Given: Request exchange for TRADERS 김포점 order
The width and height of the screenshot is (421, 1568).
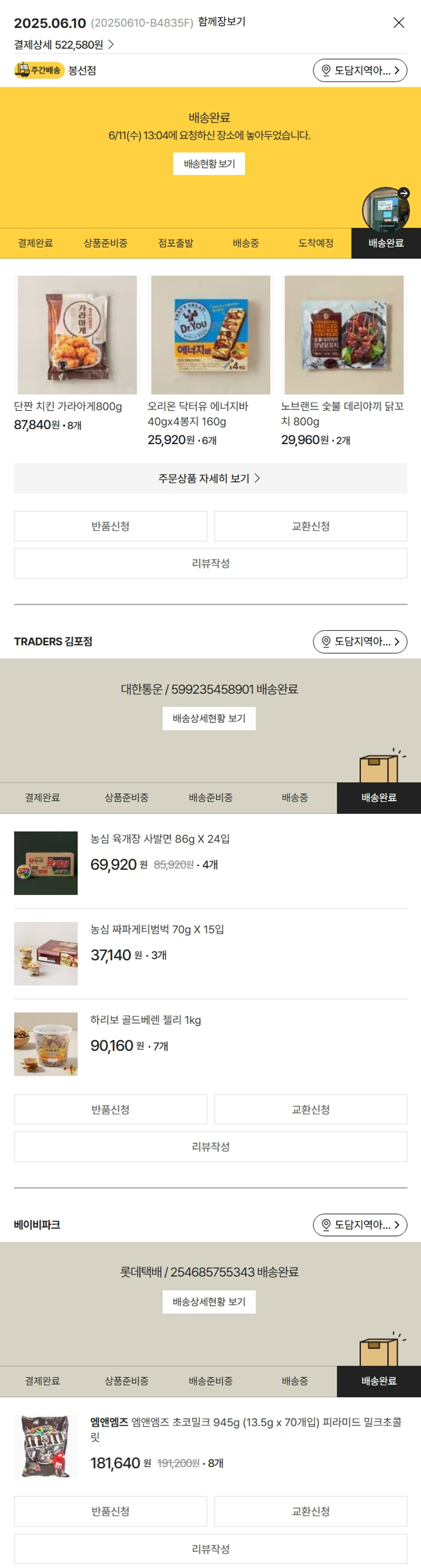Looking at the screenshot, I should (x=310, y=1109).
